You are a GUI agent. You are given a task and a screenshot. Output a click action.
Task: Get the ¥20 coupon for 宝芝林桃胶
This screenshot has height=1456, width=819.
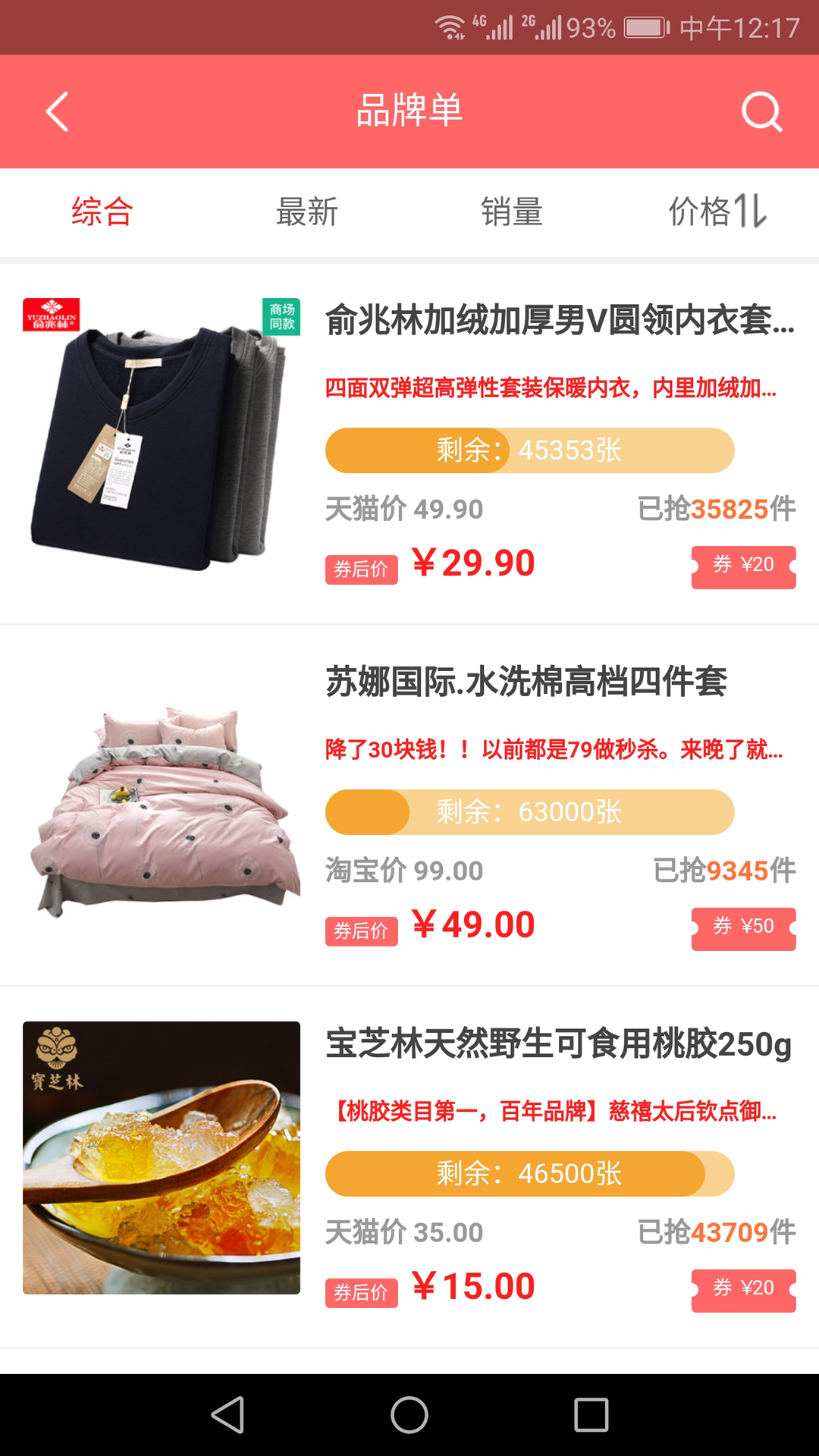pyautogui.click(x=744, y=1290)
